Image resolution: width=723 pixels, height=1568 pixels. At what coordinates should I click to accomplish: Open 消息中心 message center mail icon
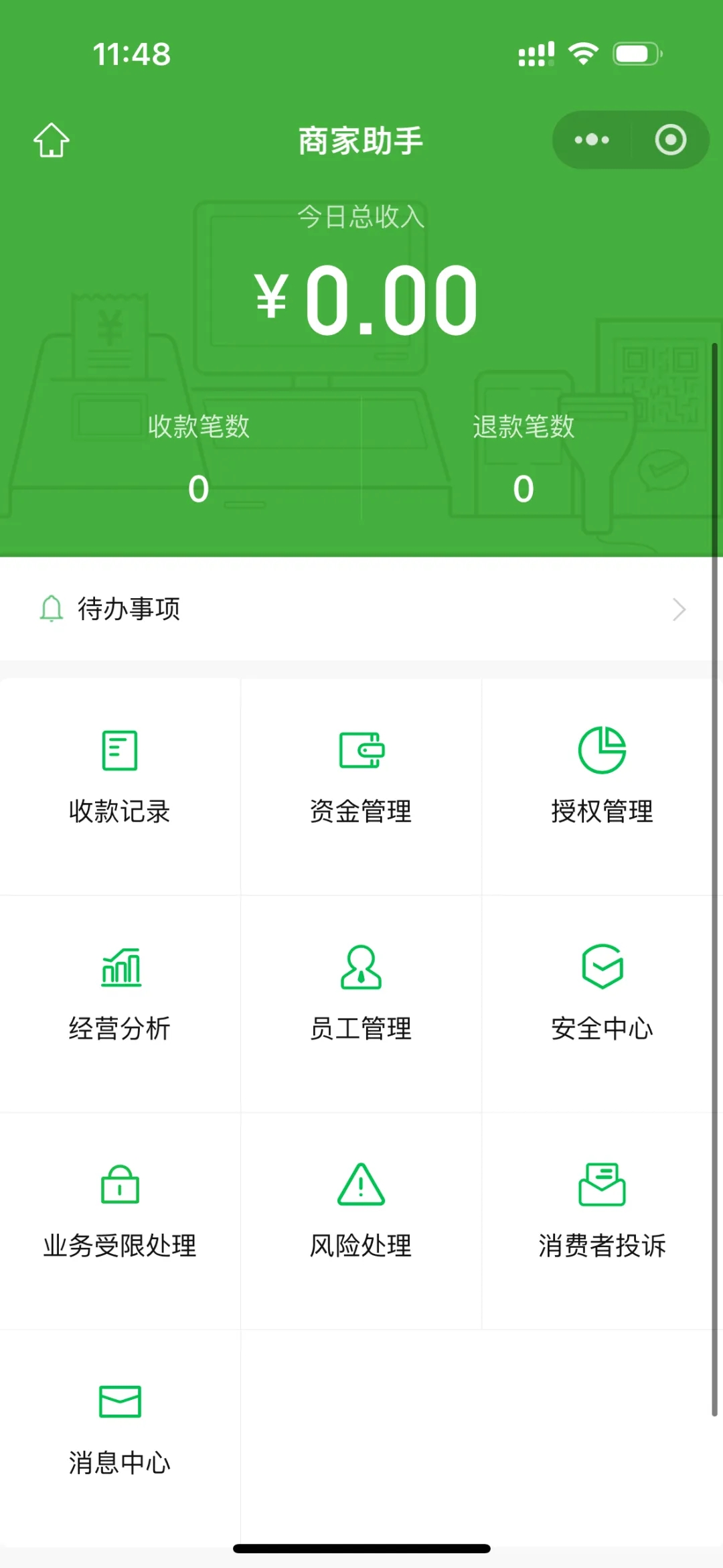pyautogui.click(x=119, y=1400)
